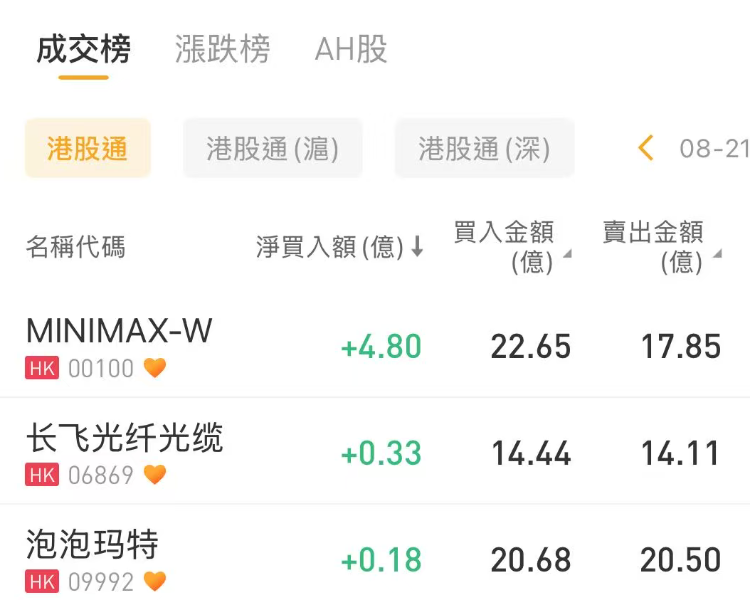The height and width of the screenshot is (600, 750).
Task: Filter by 港股通 (滬)
Action: tap(273, 148)
